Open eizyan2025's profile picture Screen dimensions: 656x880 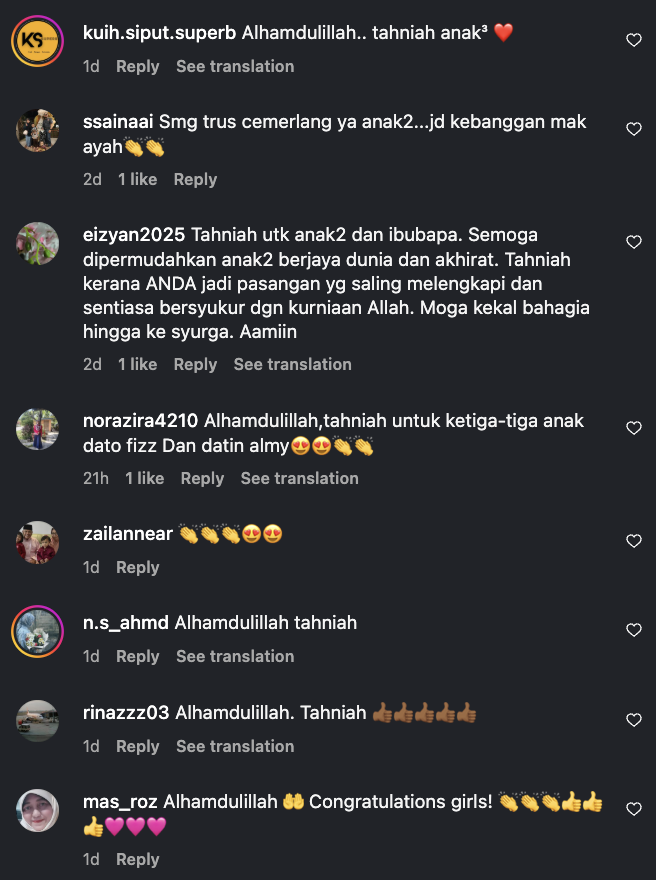click(38, 243)
